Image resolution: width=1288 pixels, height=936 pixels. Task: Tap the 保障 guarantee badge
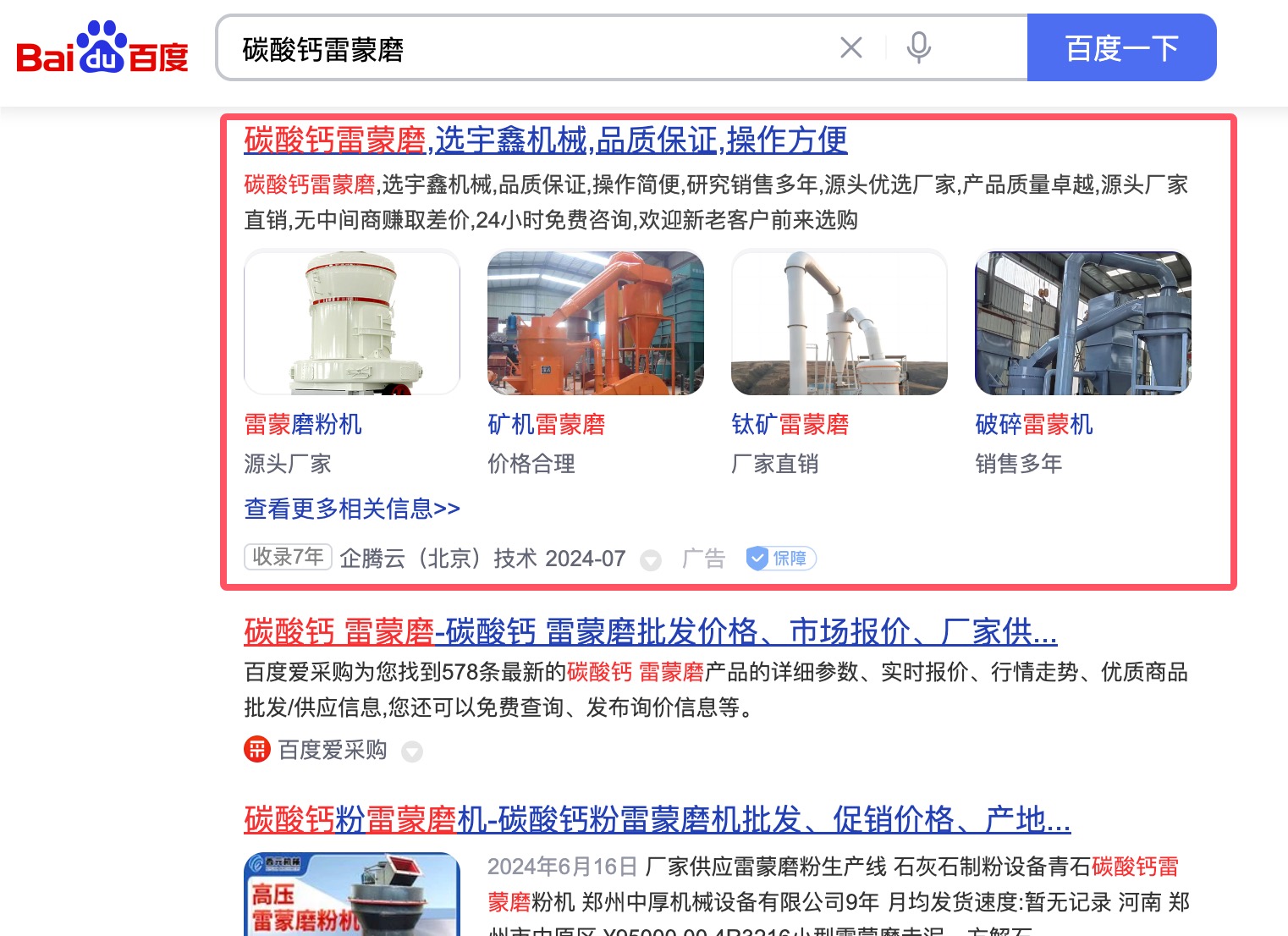[x=780, y=559]
